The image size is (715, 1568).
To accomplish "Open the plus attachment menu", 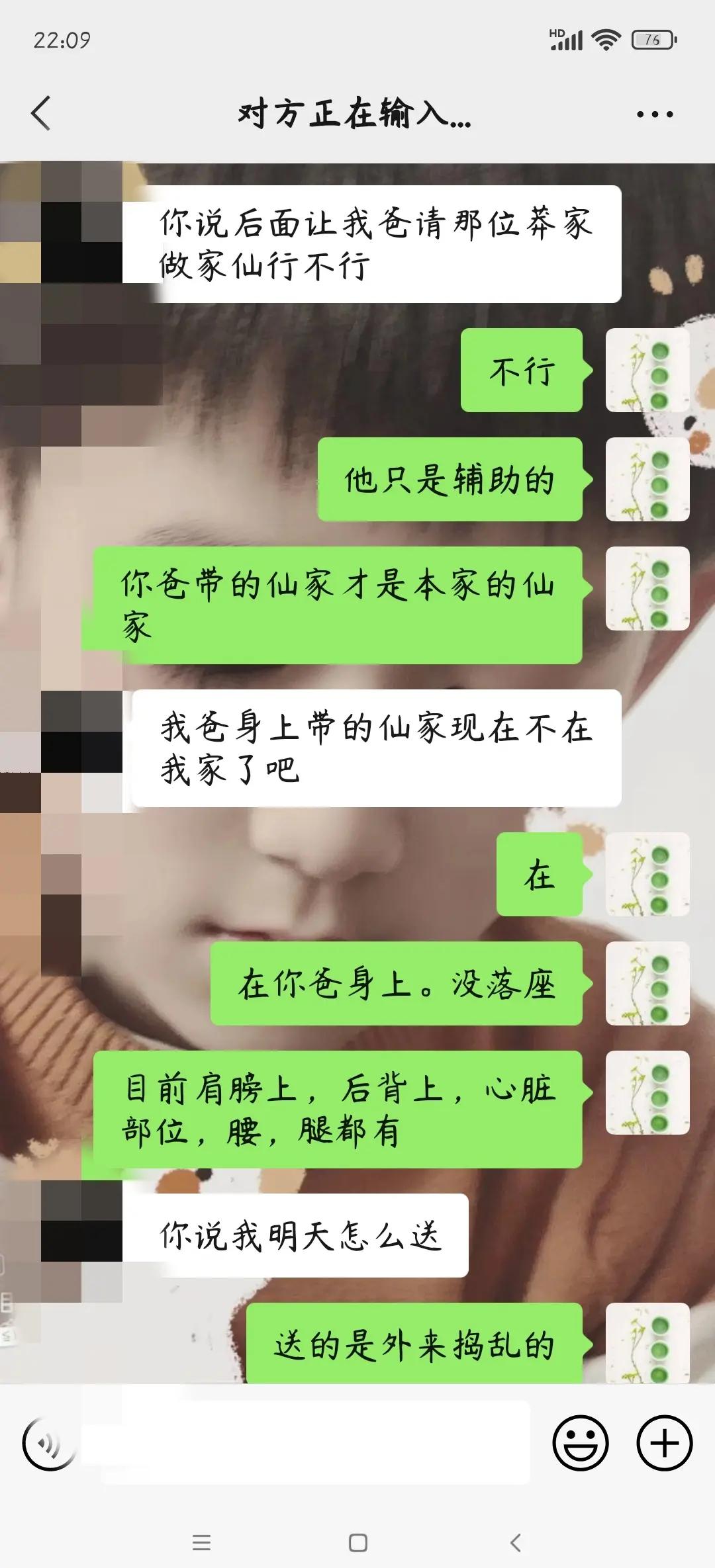I will pos(664,1444).
